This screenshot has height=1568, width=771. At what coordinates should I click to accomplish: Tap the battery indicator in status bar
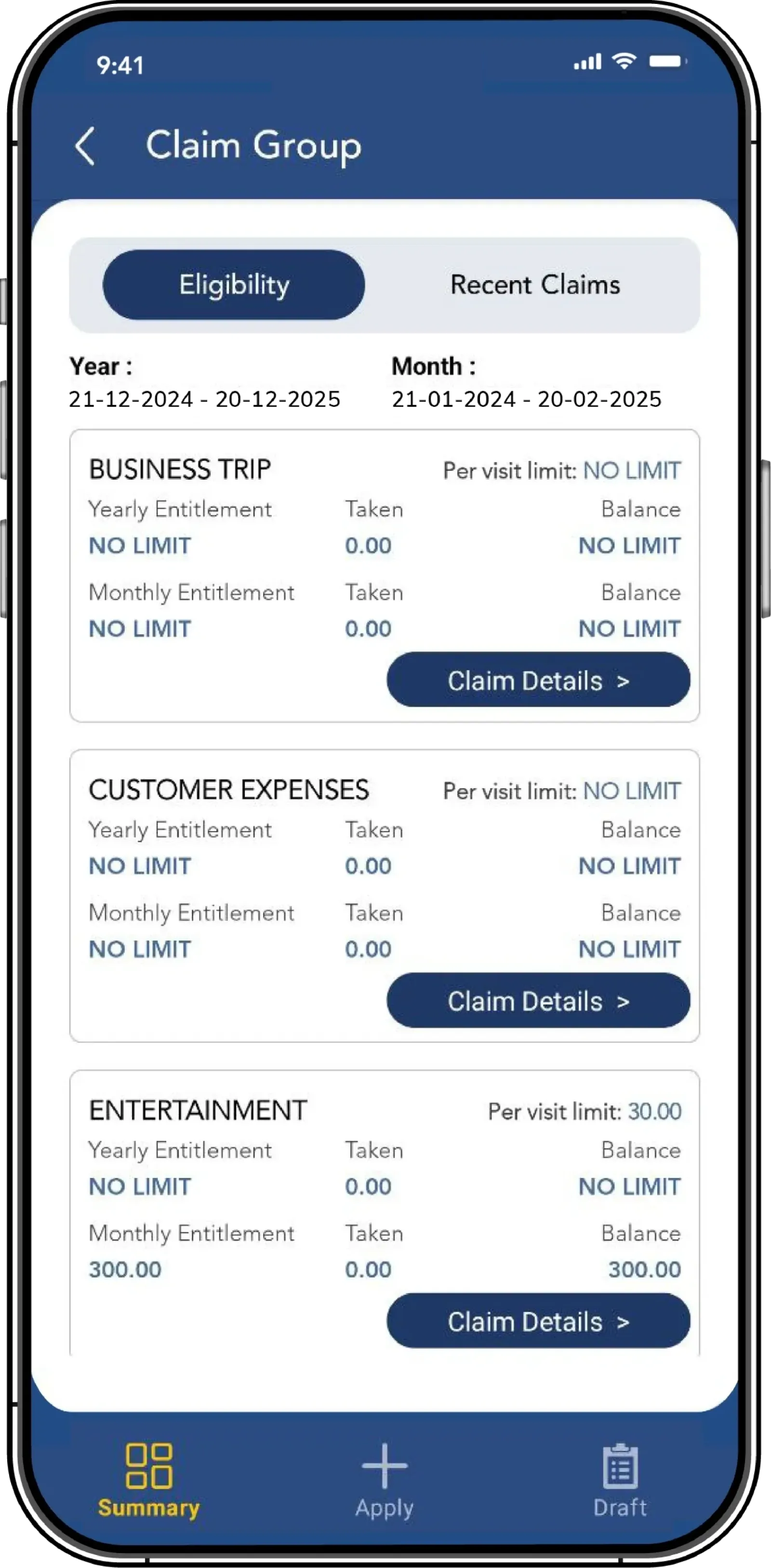666,62
